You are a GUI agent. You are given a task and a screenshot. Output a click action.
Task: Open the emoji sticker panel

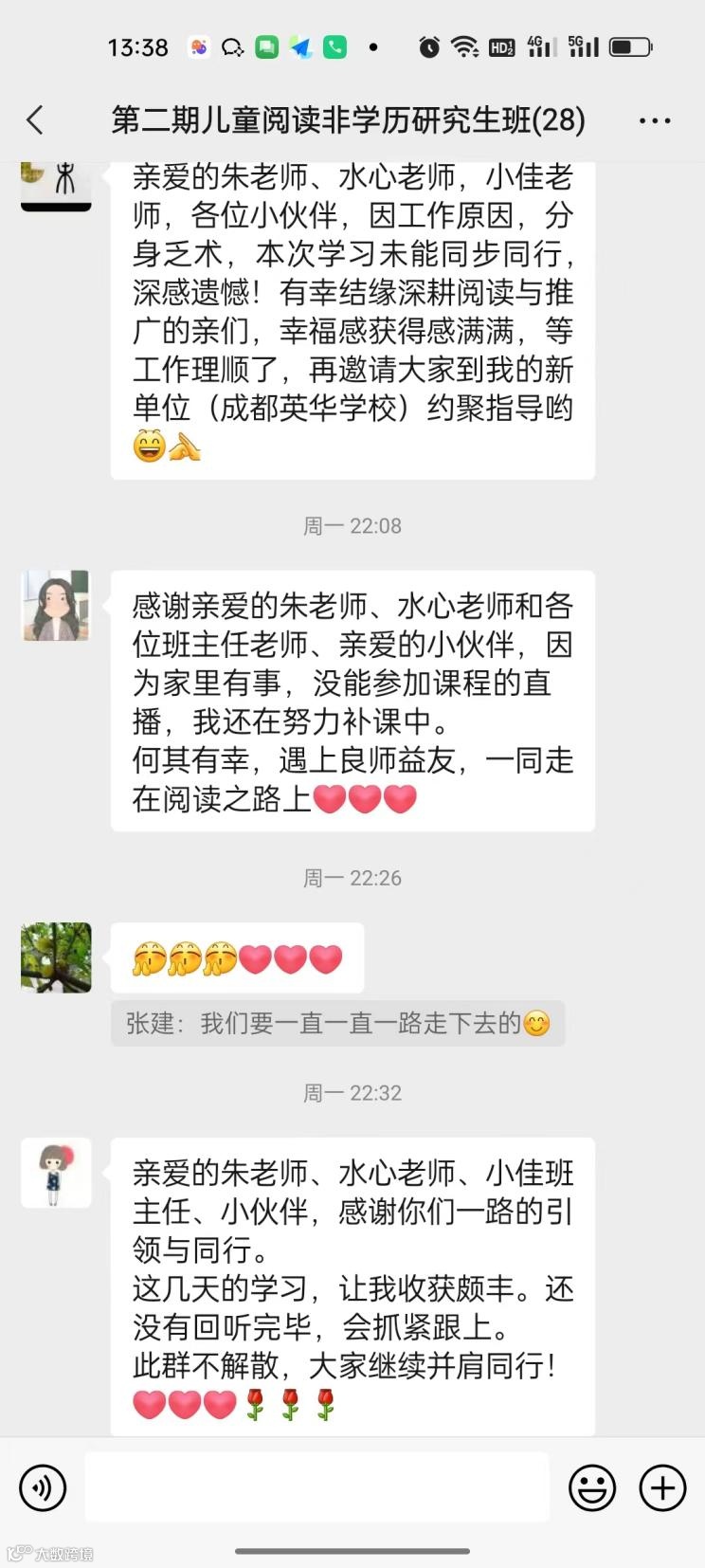point(592,1487)
